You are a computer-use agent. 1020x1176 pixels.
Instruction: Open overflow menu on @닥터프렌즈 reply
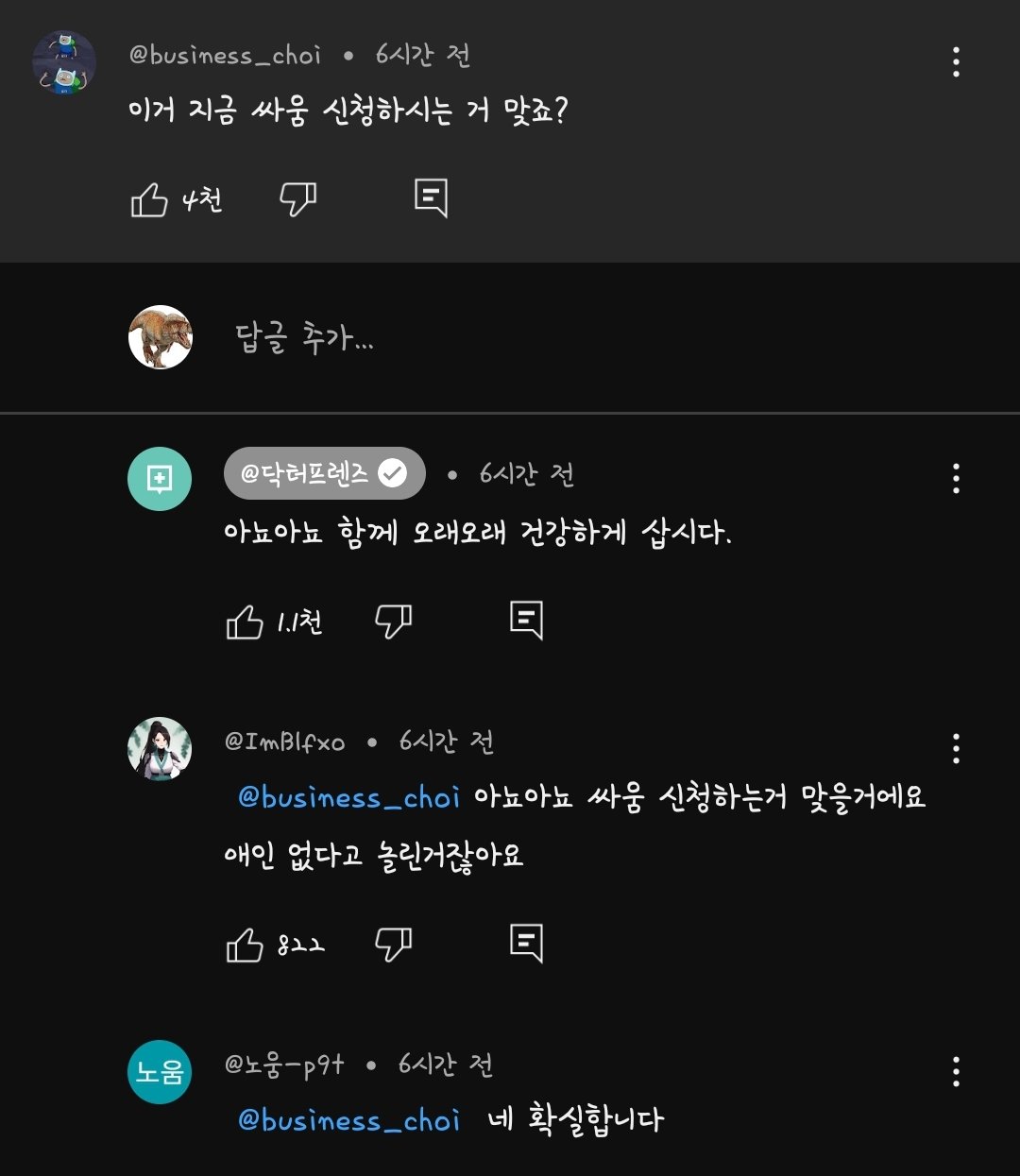pos(956,479)
